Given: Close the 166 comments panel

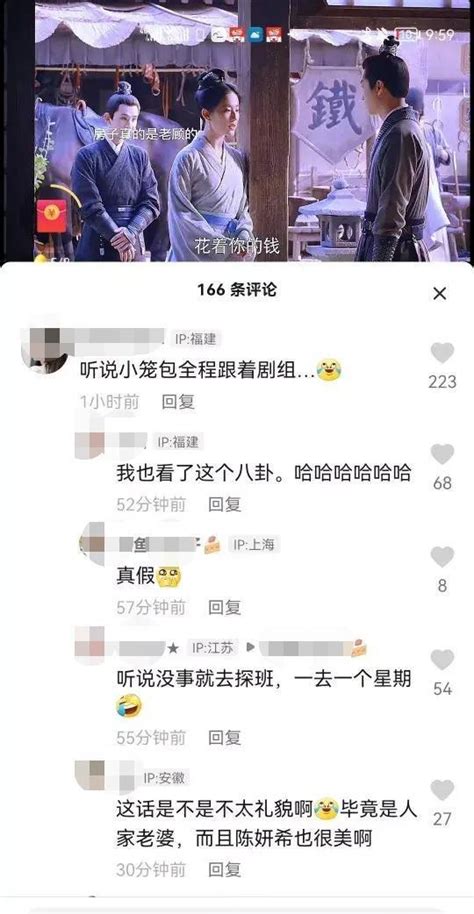Looking at the screenshot, I should point(440,294).
